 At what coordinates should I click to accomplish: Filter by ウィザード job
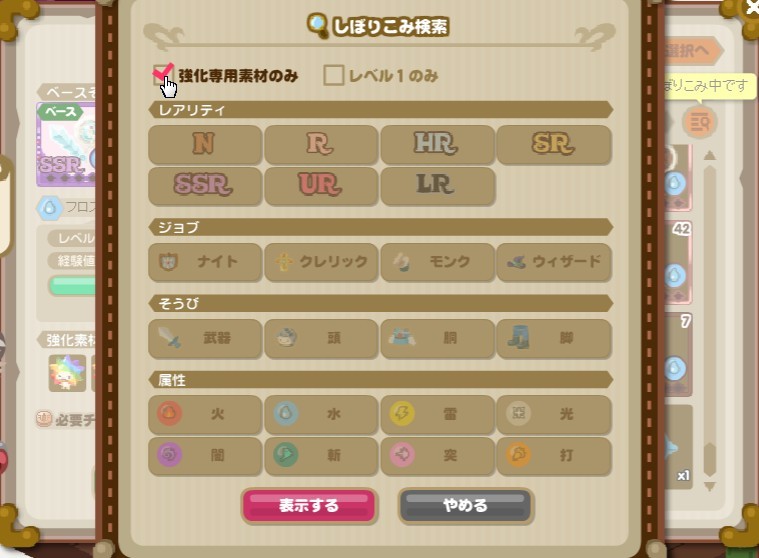[x=553, y=262]
